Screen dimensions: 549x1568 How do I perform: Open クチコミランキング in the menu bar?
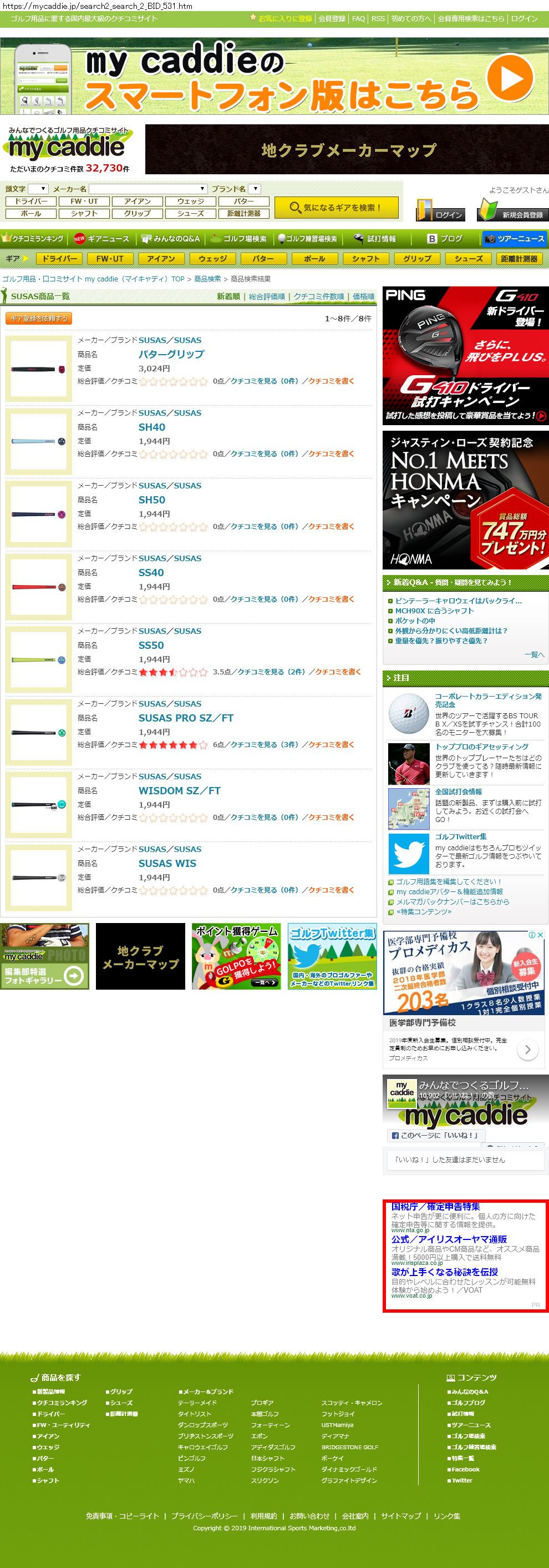click(x=33, y=239)
